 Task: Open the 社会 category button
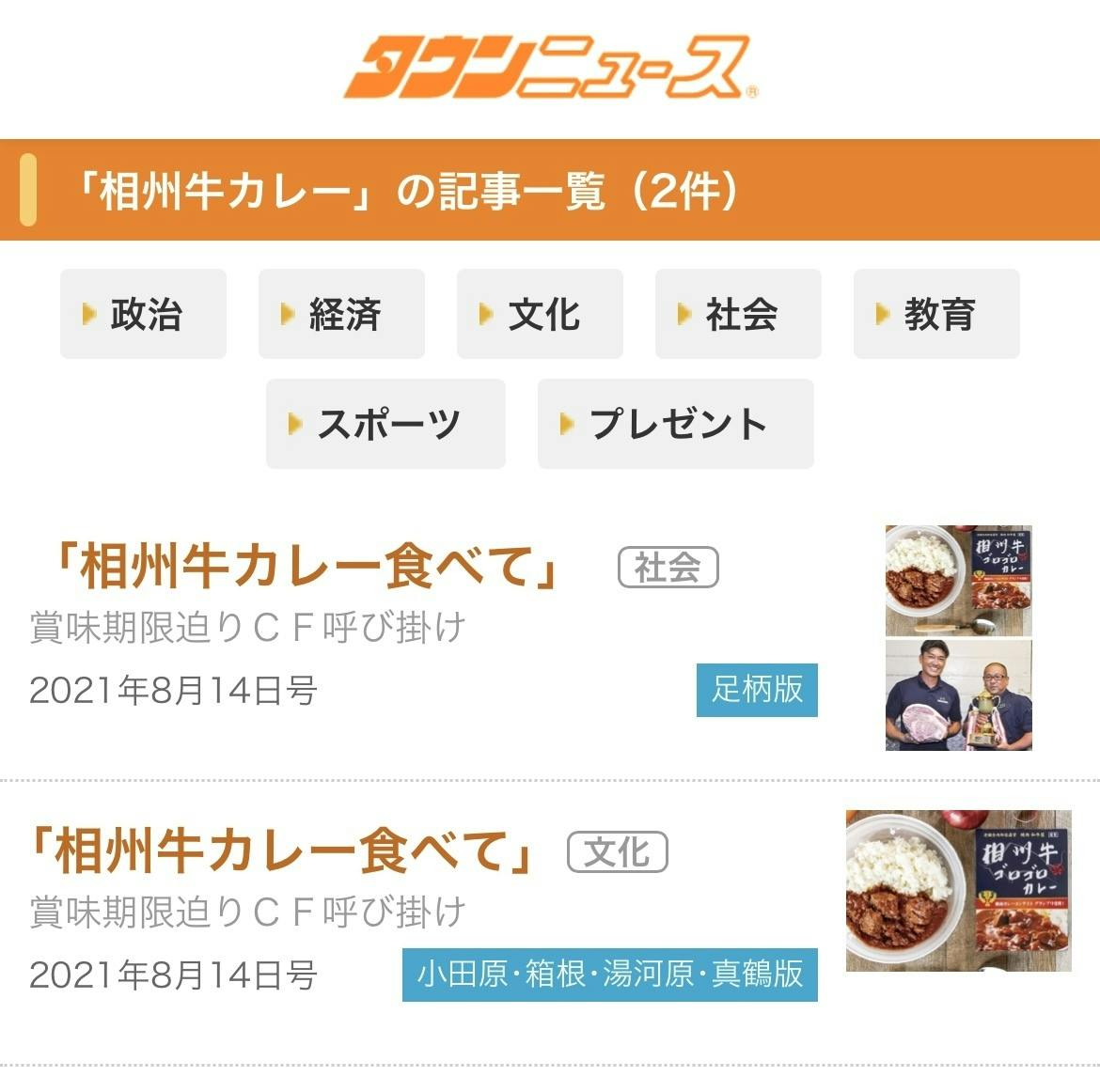738,314
